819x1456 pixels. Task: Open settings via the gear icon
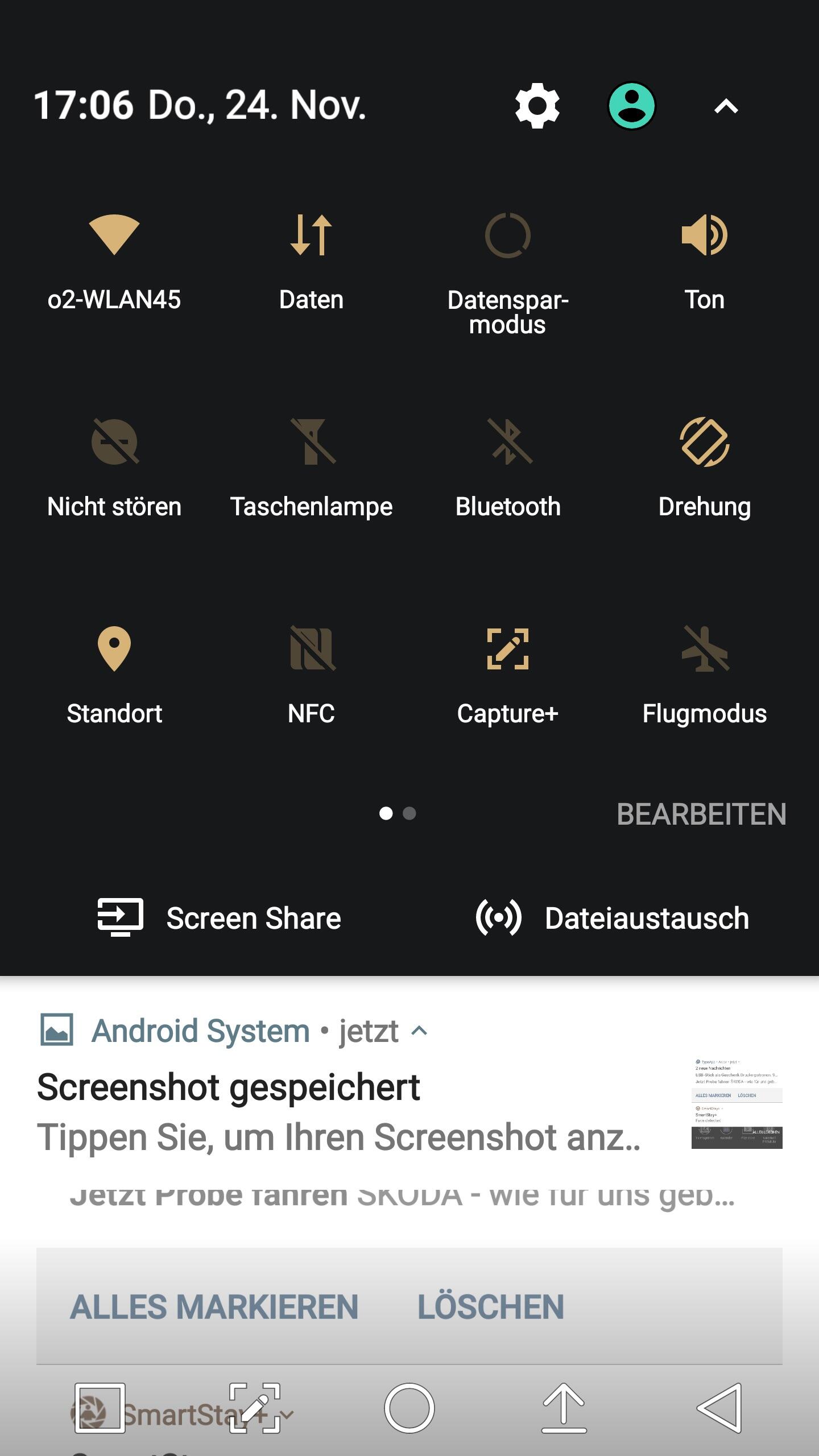[537, 106]
